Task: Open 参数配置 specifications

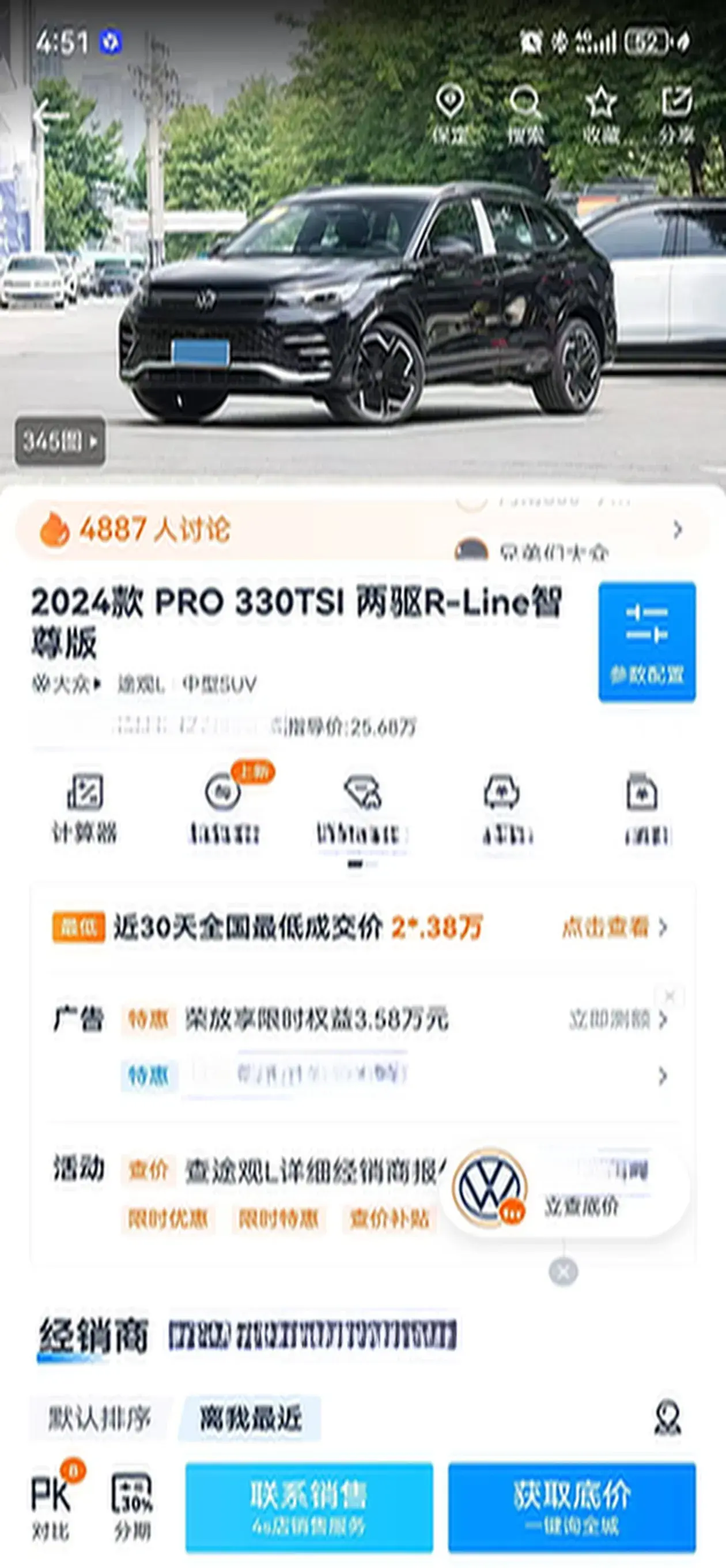Action: pyautogui.click(x=646, y=642)
